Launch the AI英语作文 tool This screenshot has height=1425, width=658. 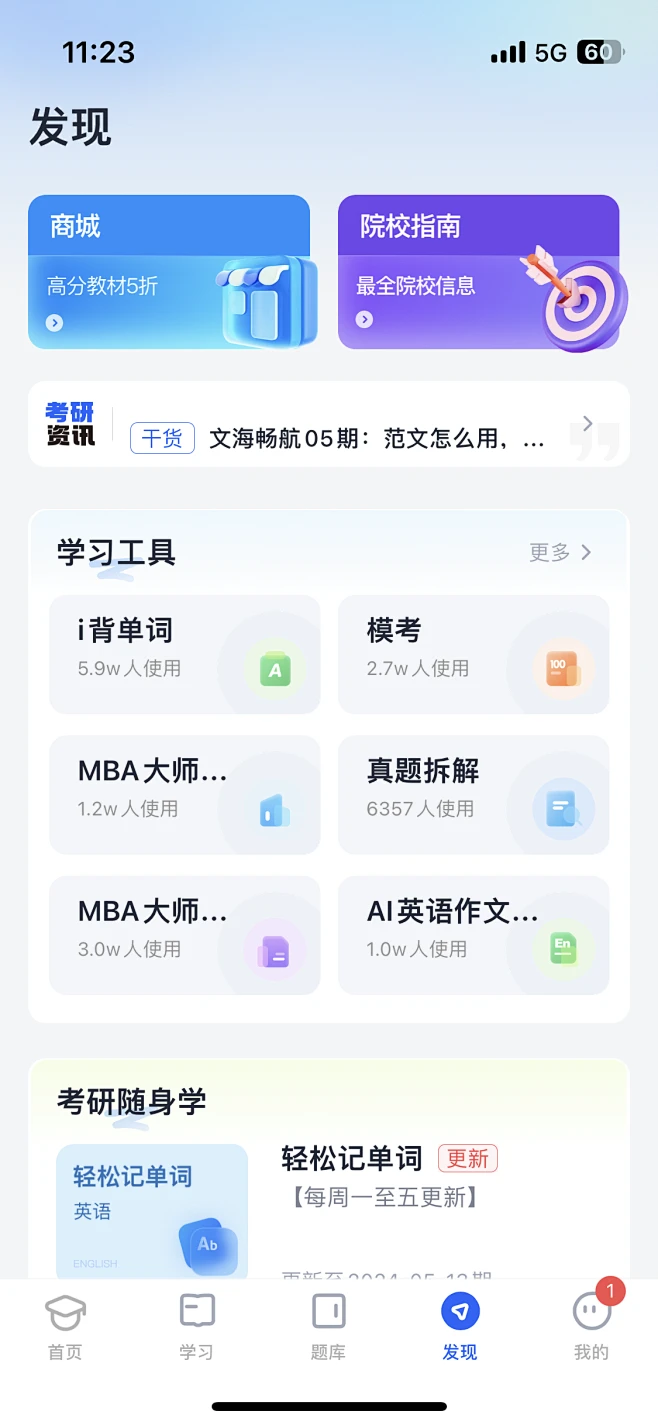pos(473,934)
